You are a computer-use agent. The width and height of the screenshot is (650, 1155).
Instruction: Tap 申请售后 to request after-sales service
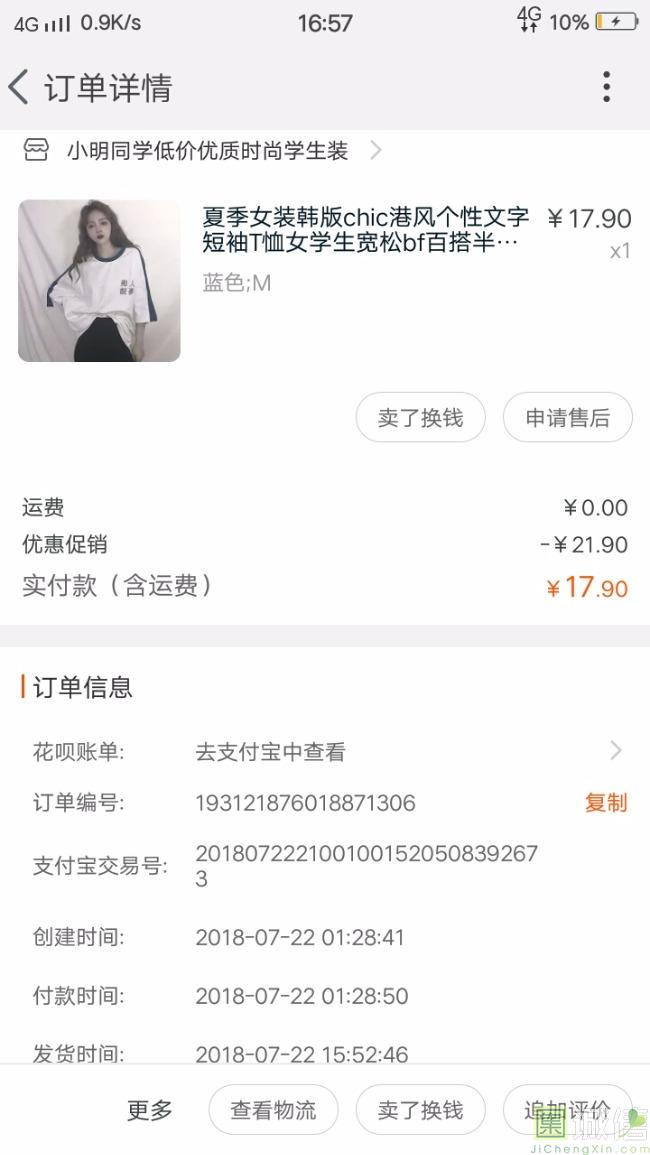(567, 418)
